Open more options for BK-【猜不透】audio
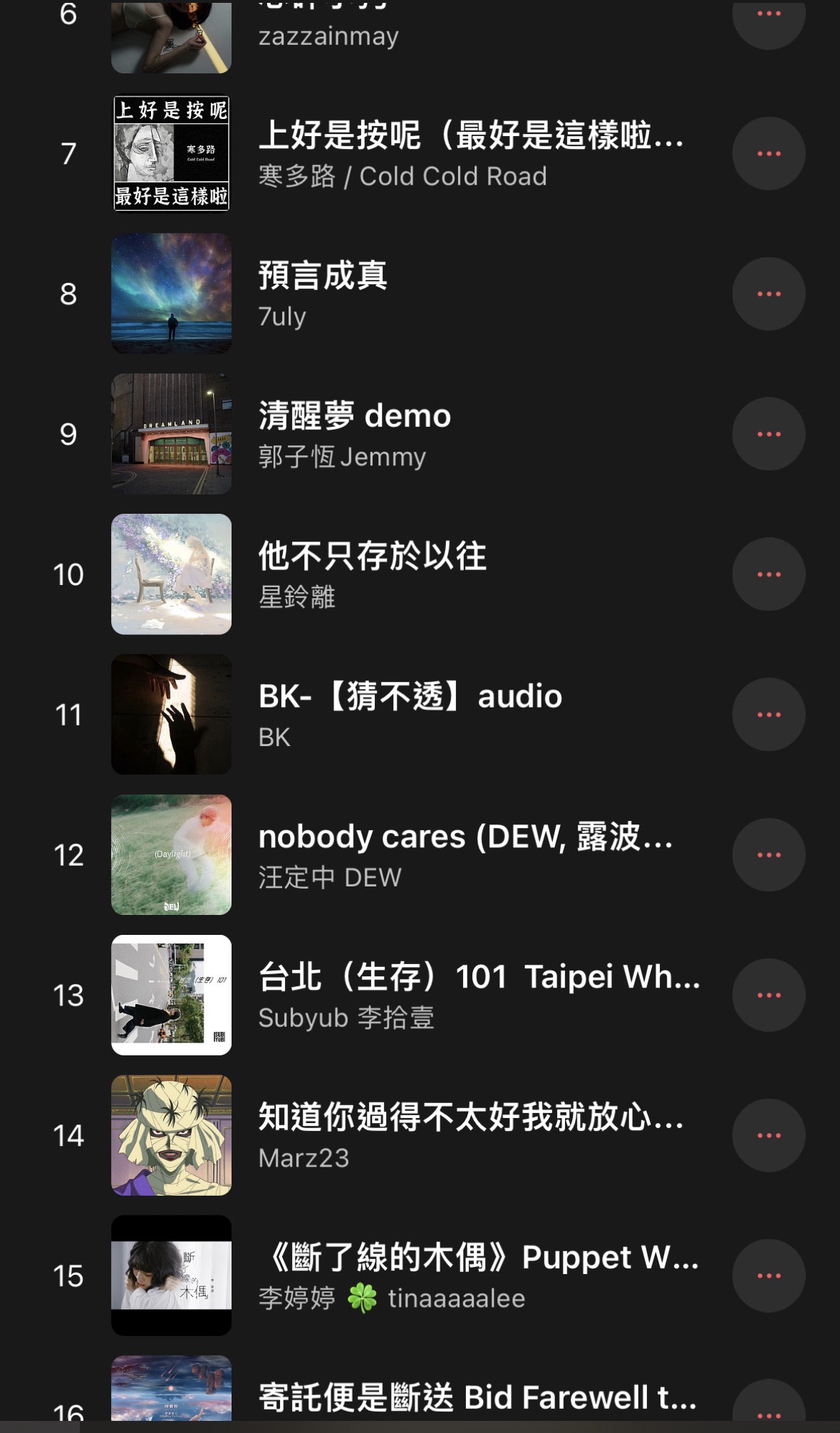 pos(768,715)
